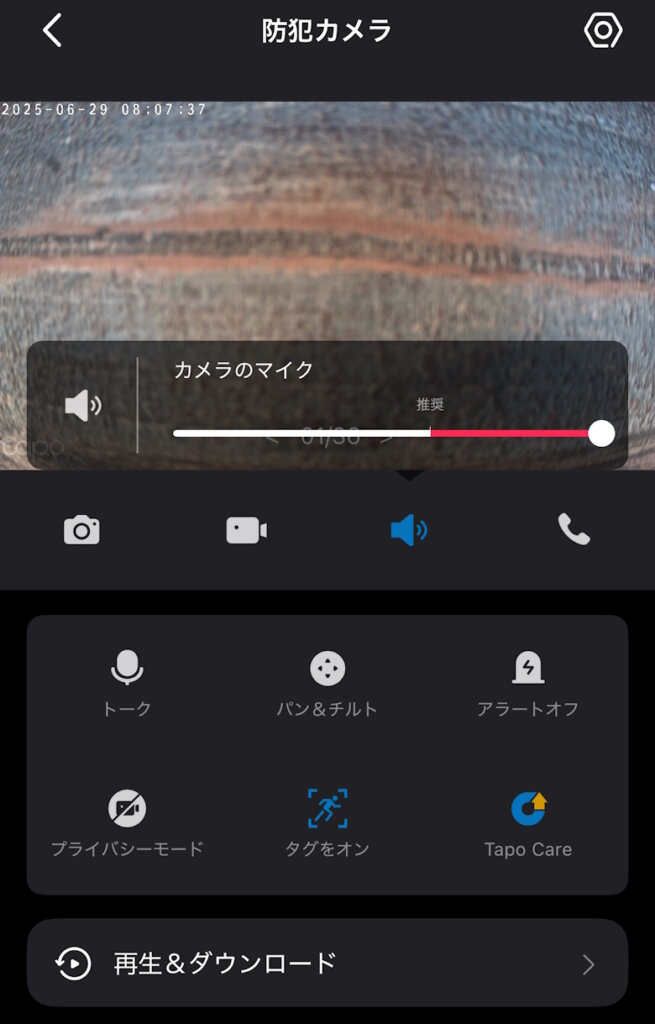The height and width of the screenshot is (1024, 655).
Task: Start a voice call with phone icon
Action: tap(573, 530)
